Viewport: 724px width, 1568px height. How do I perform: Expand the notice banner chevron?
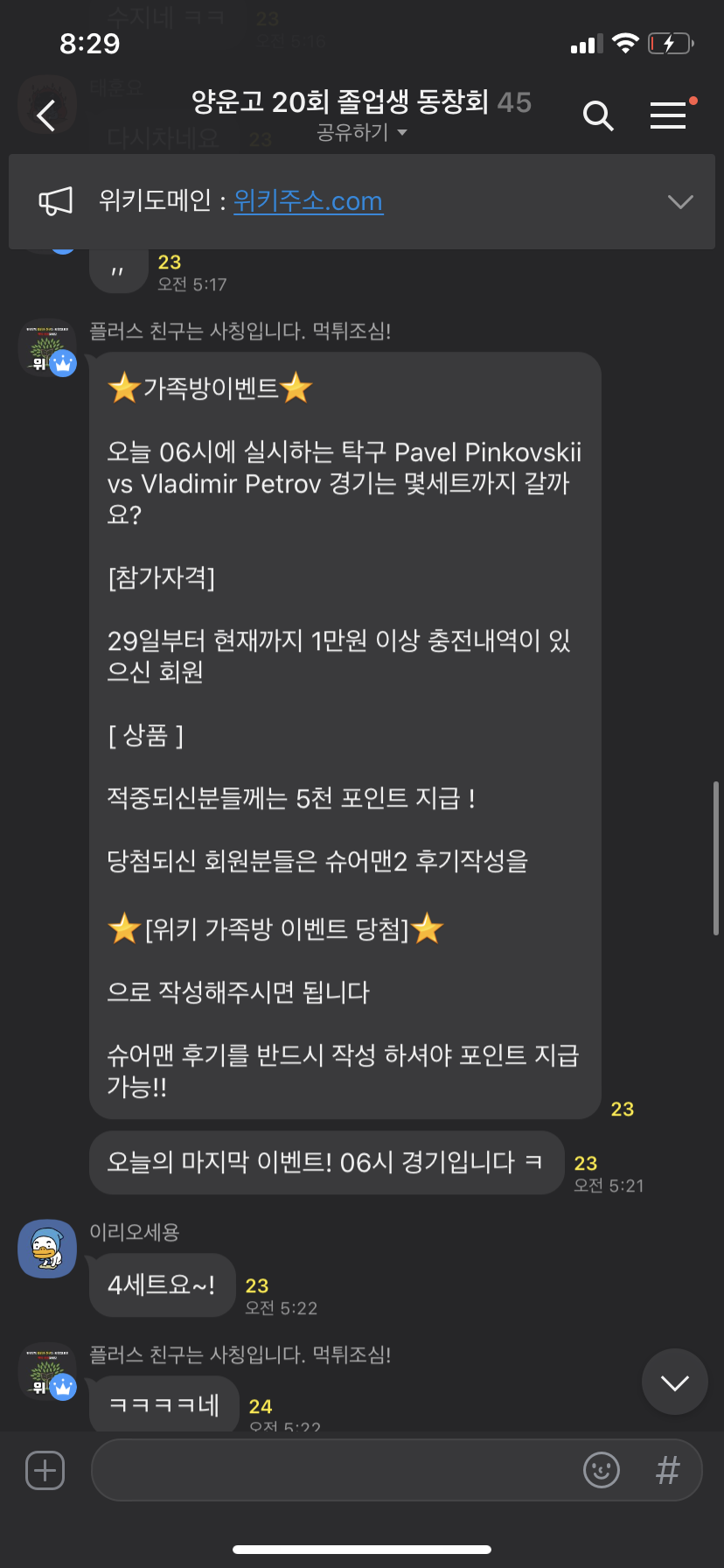pyautogui.click(x=679, y=201)
